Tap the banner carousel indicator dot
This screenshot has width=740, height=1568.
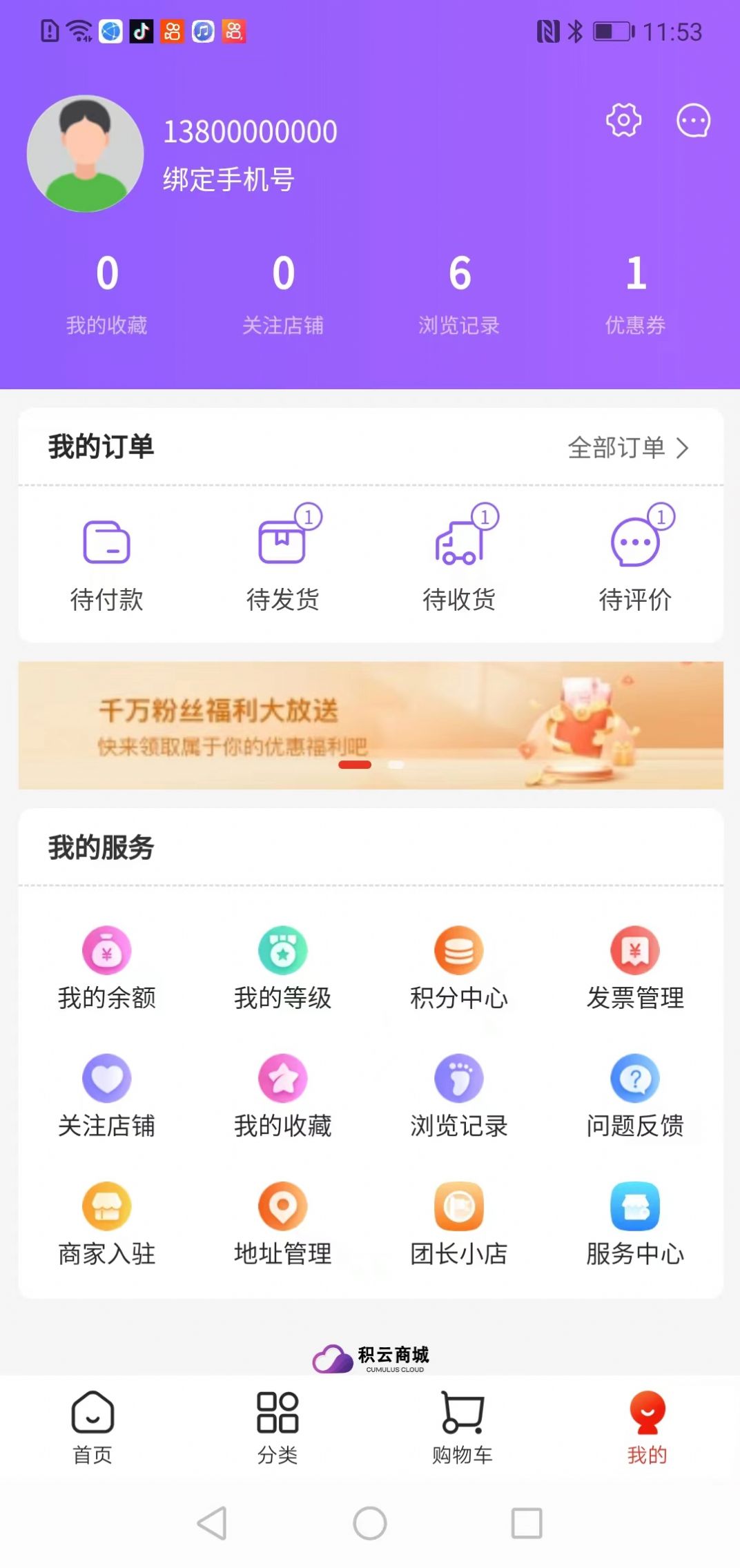[x=355, y=764]
